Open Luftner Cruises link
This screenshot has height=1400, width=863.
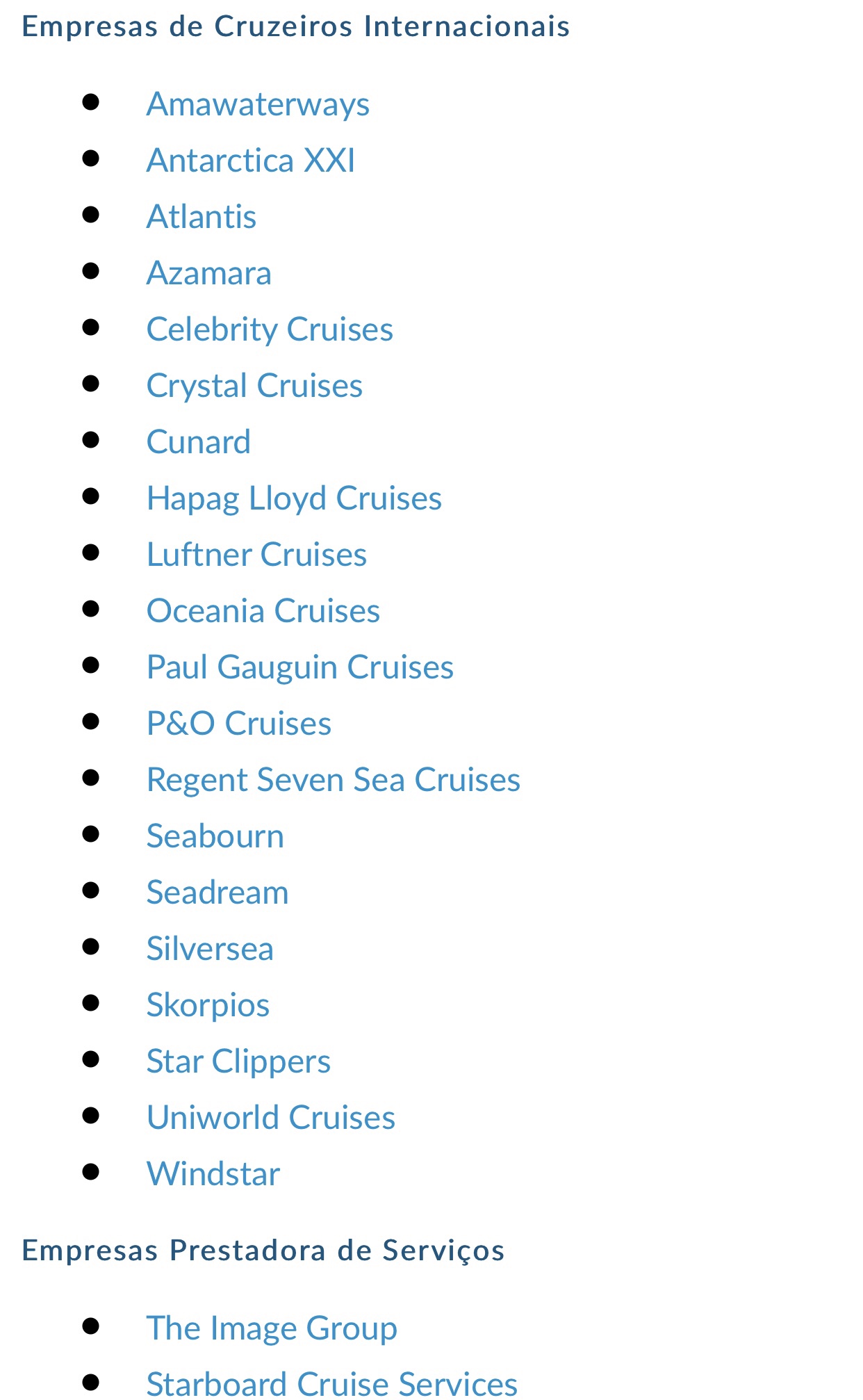[x=256, y=555]
